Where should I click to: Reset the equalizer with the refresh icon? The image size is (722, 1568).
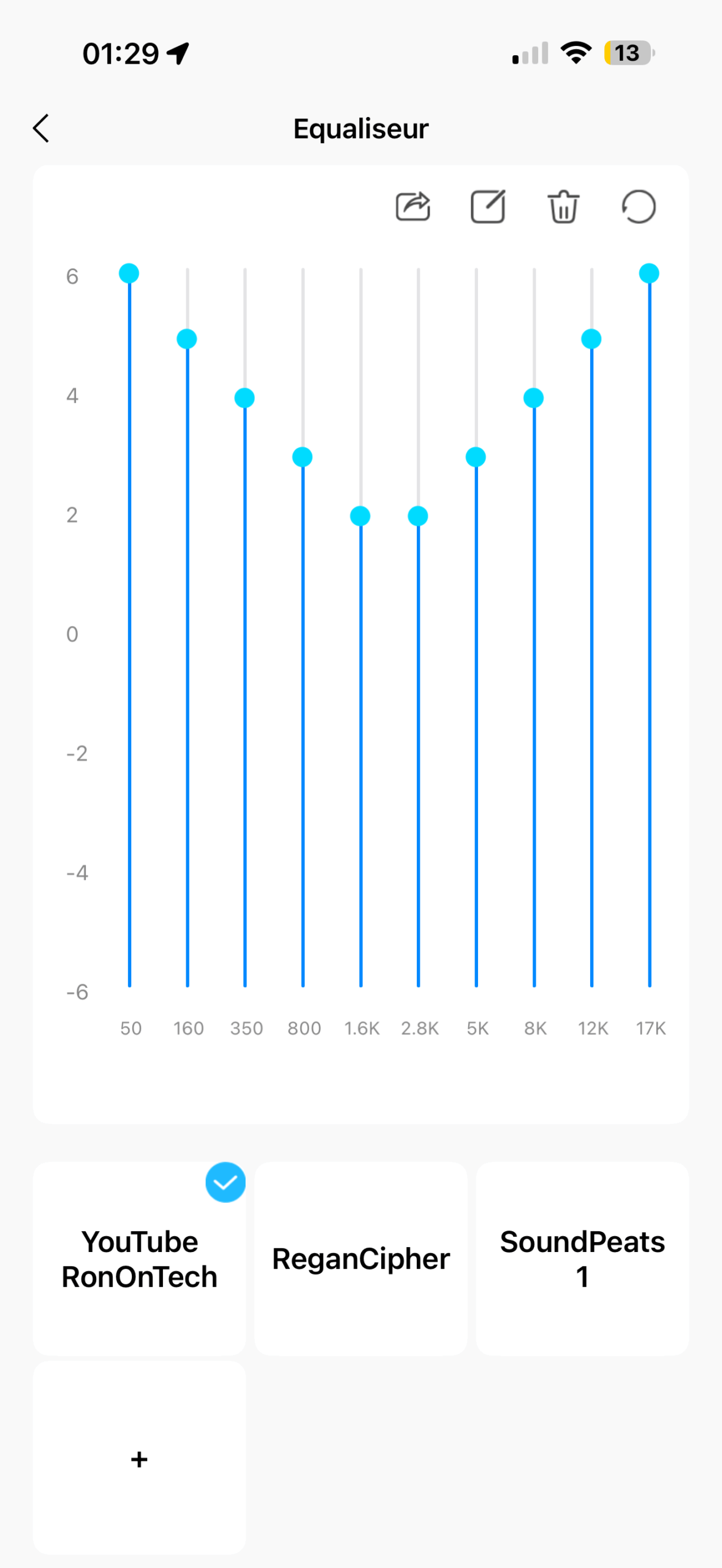[639, 206]
